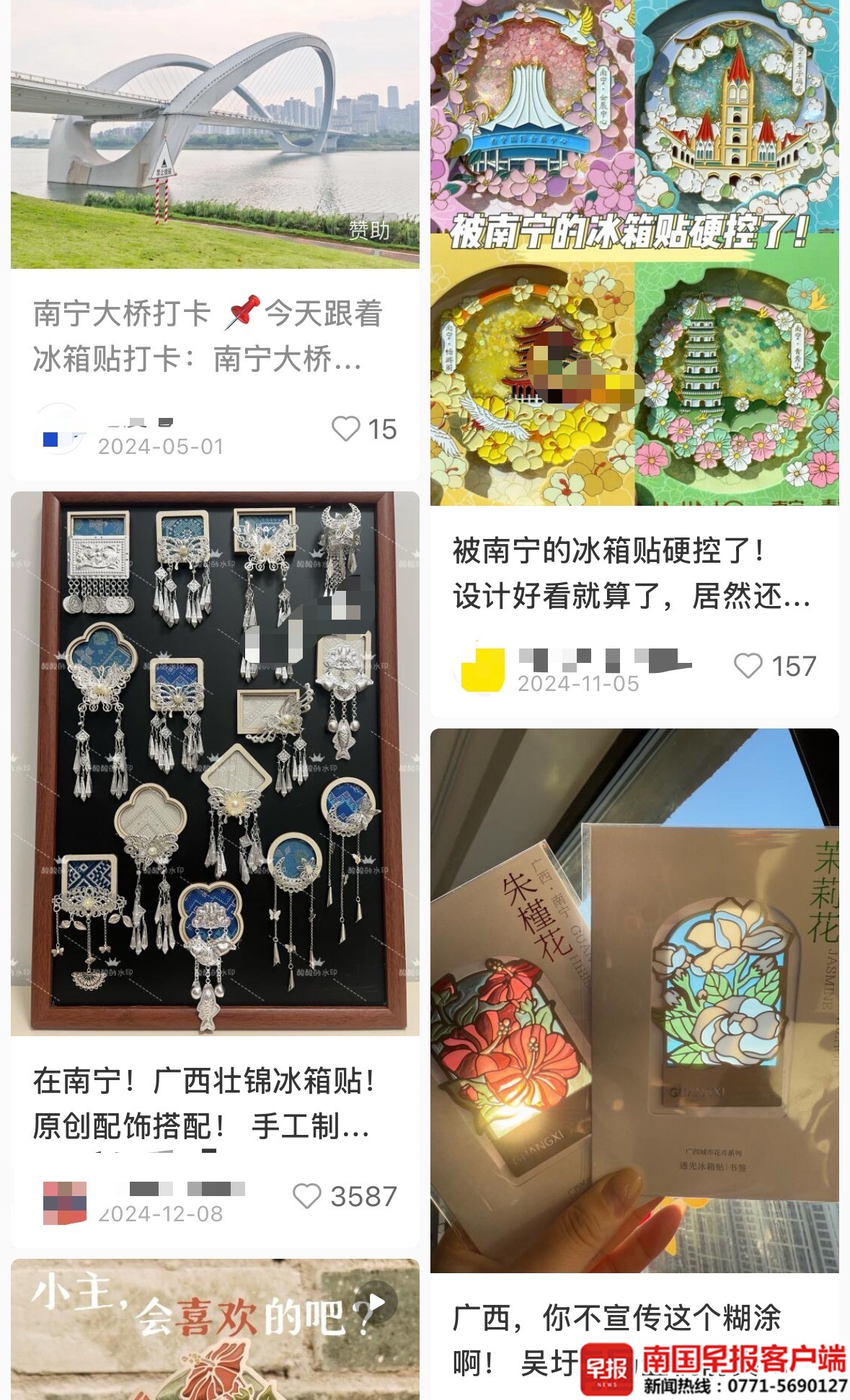Like the 南宁大桥打卡 post with 15 likes

346,429
